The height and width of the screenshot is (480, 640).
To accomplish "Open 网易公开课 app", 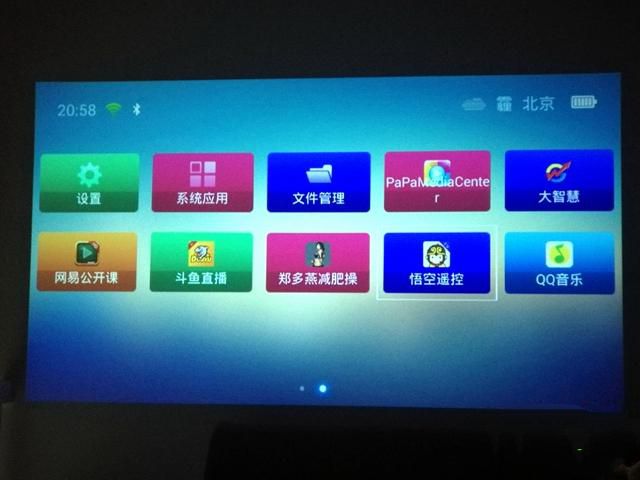I will point(87,262).
